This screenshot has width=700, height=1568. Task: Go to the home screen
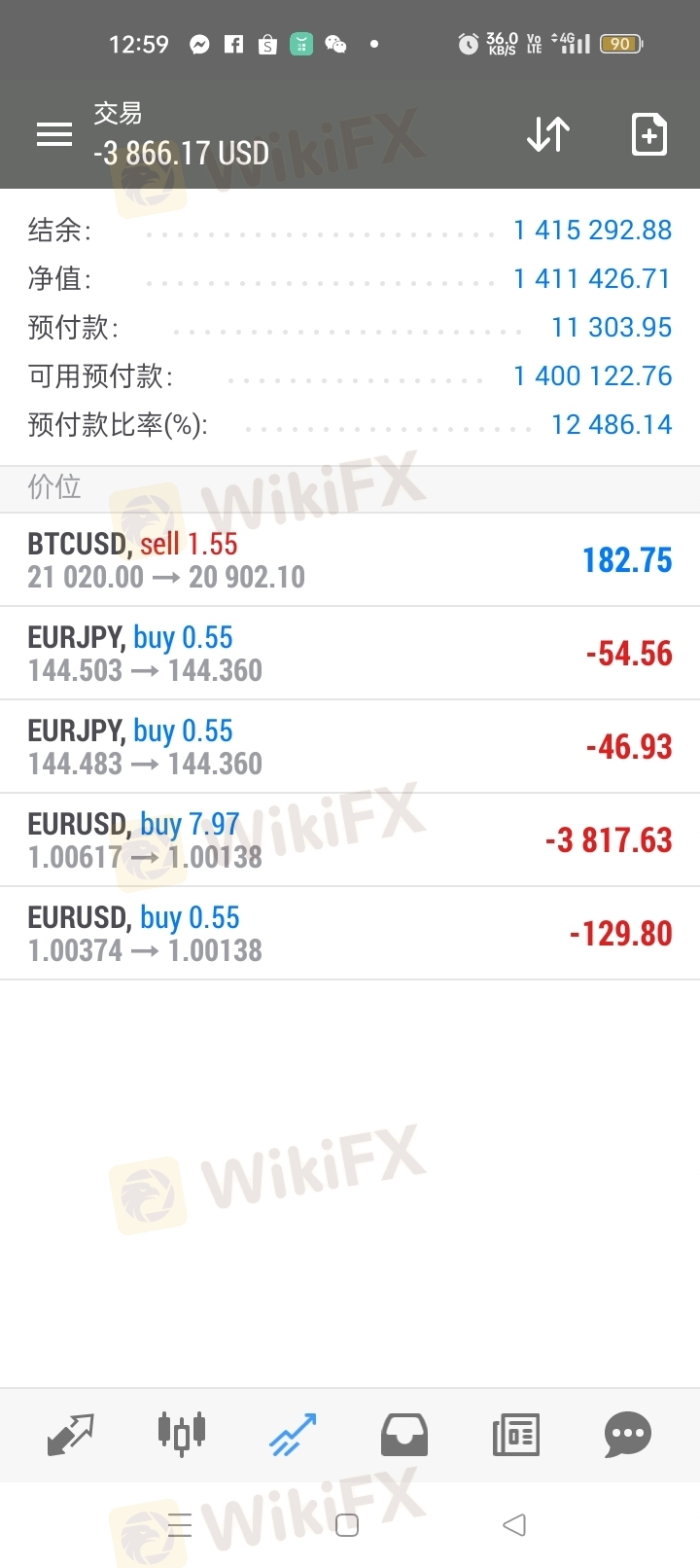347,1524
